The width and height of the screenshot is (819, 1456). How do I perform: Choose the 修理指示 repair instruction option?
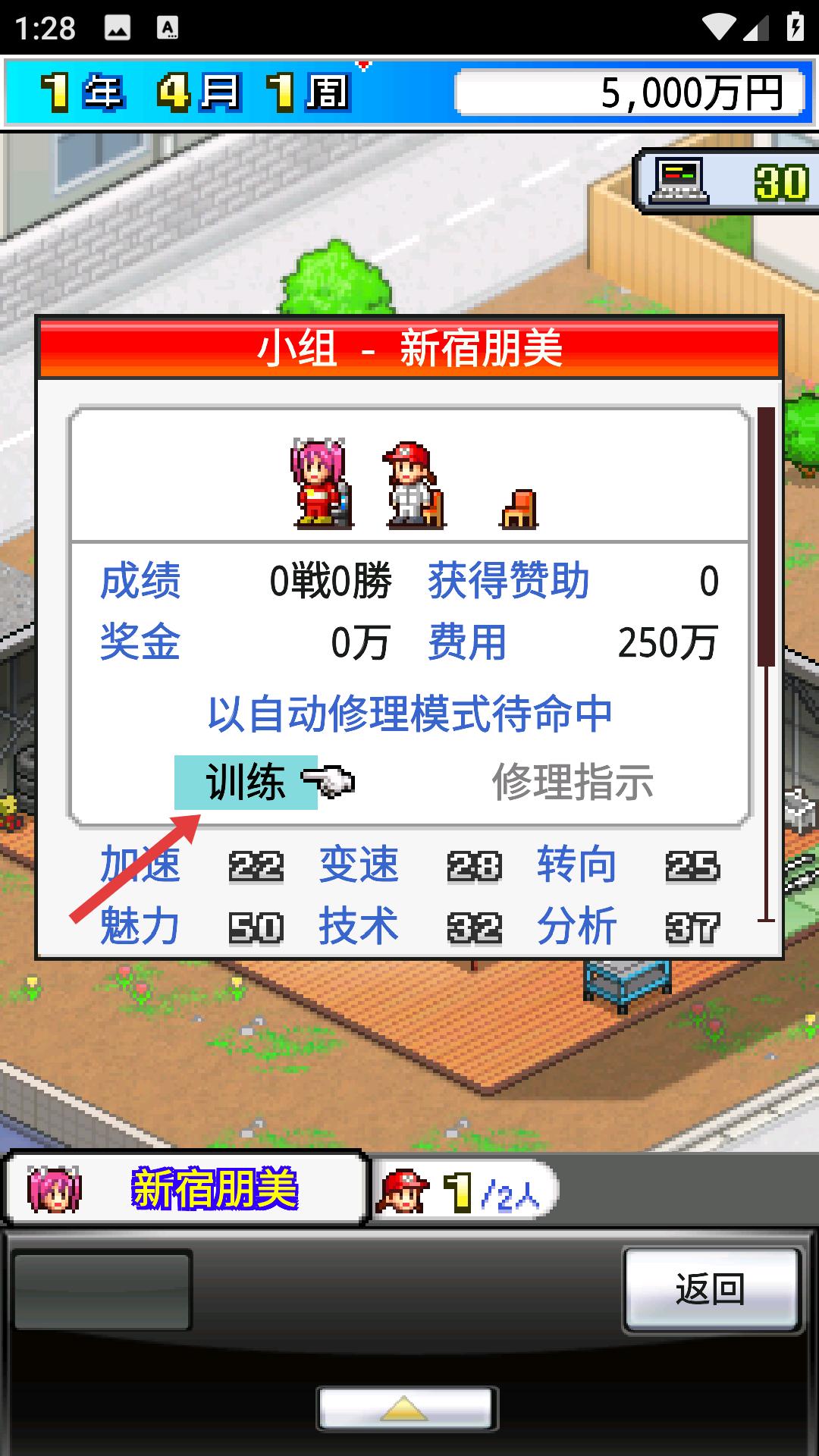tap(573, 782)
